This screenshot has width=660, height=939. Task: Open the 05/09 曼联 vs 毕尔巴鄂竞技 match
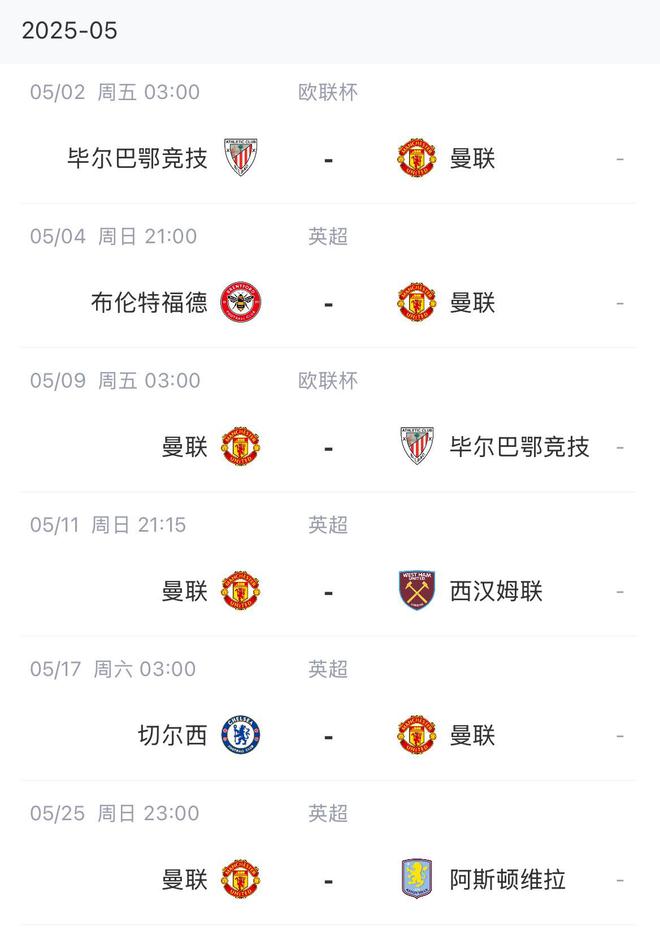[328, 447]
